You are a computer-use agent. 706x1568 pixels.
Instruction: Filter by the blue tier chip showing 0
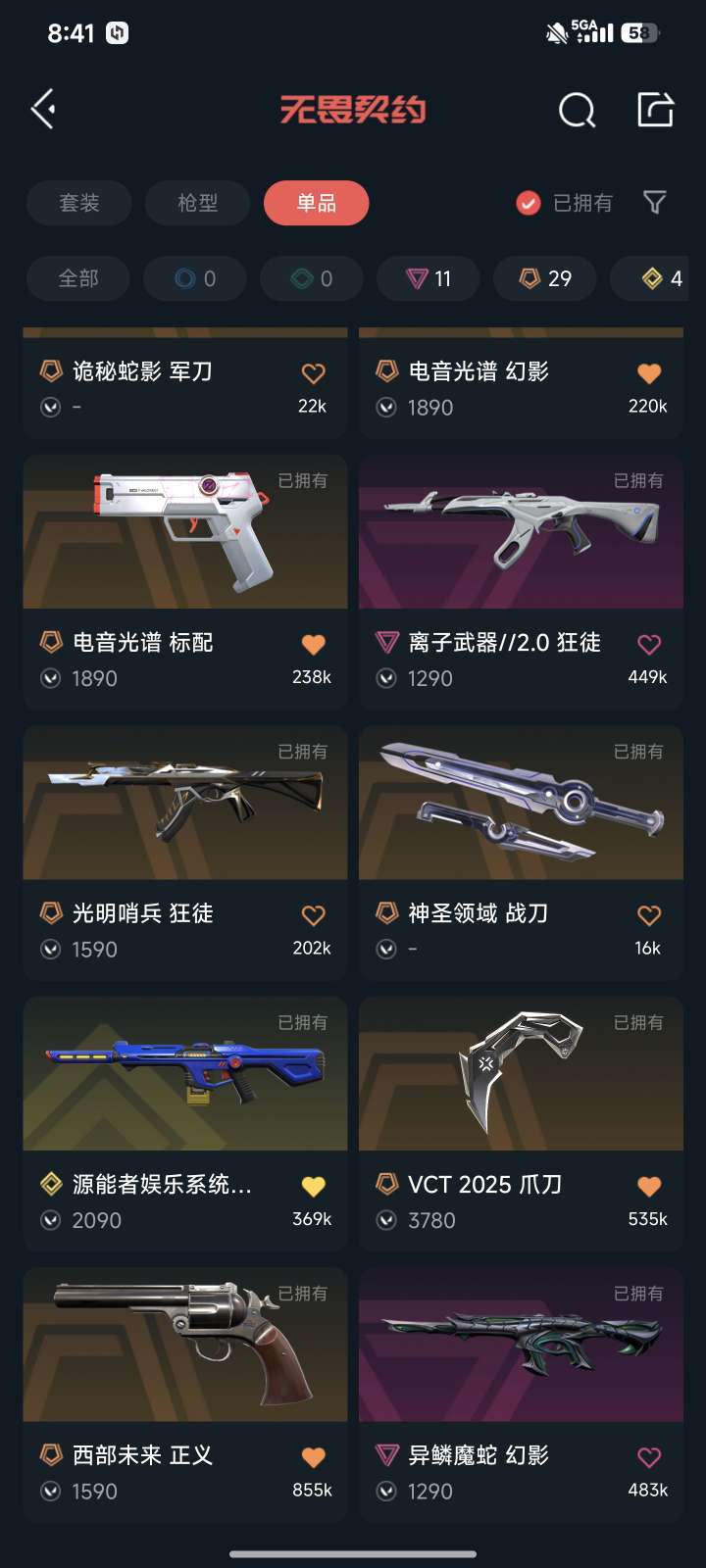click(x=195, y=278)
